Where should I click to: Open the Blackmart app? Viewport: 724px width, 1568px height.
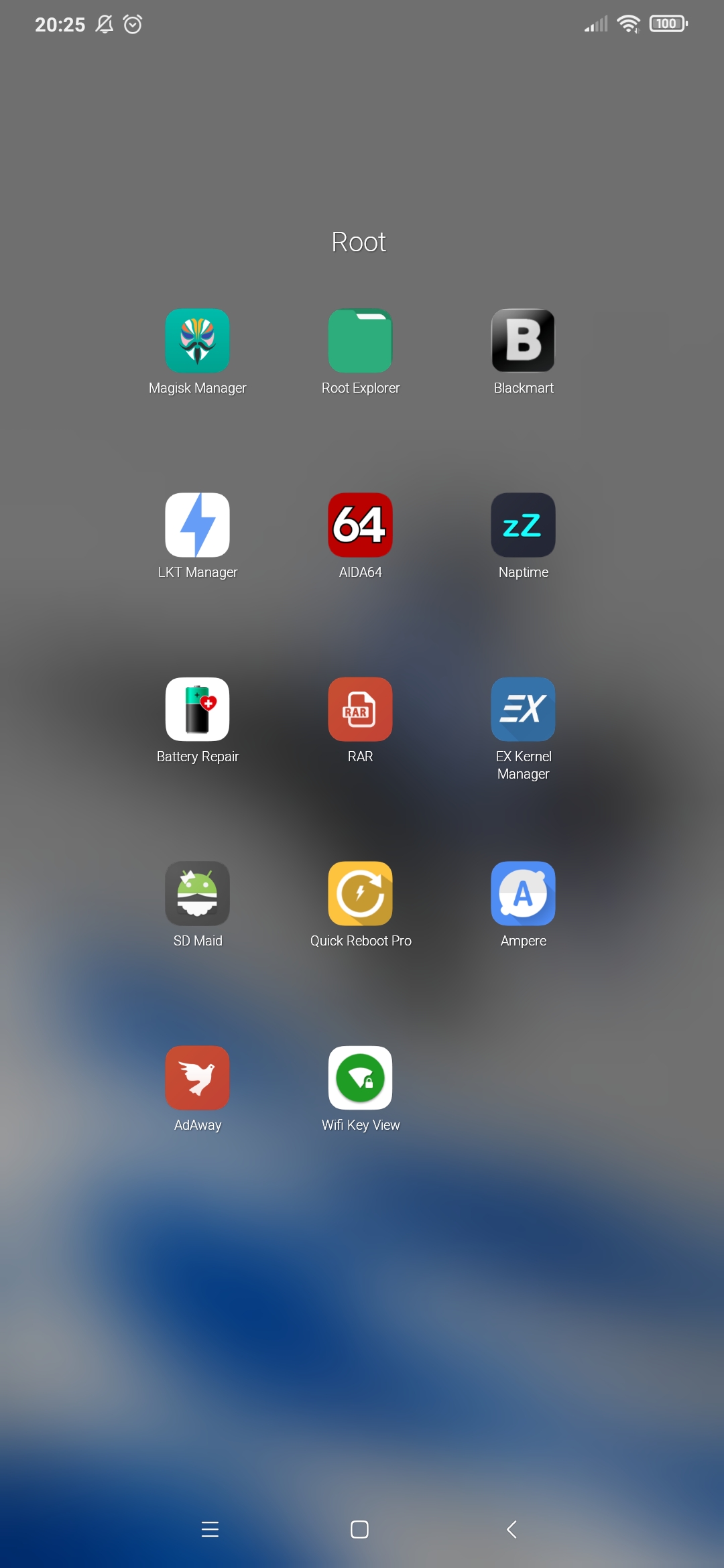(x=523, y=340)
